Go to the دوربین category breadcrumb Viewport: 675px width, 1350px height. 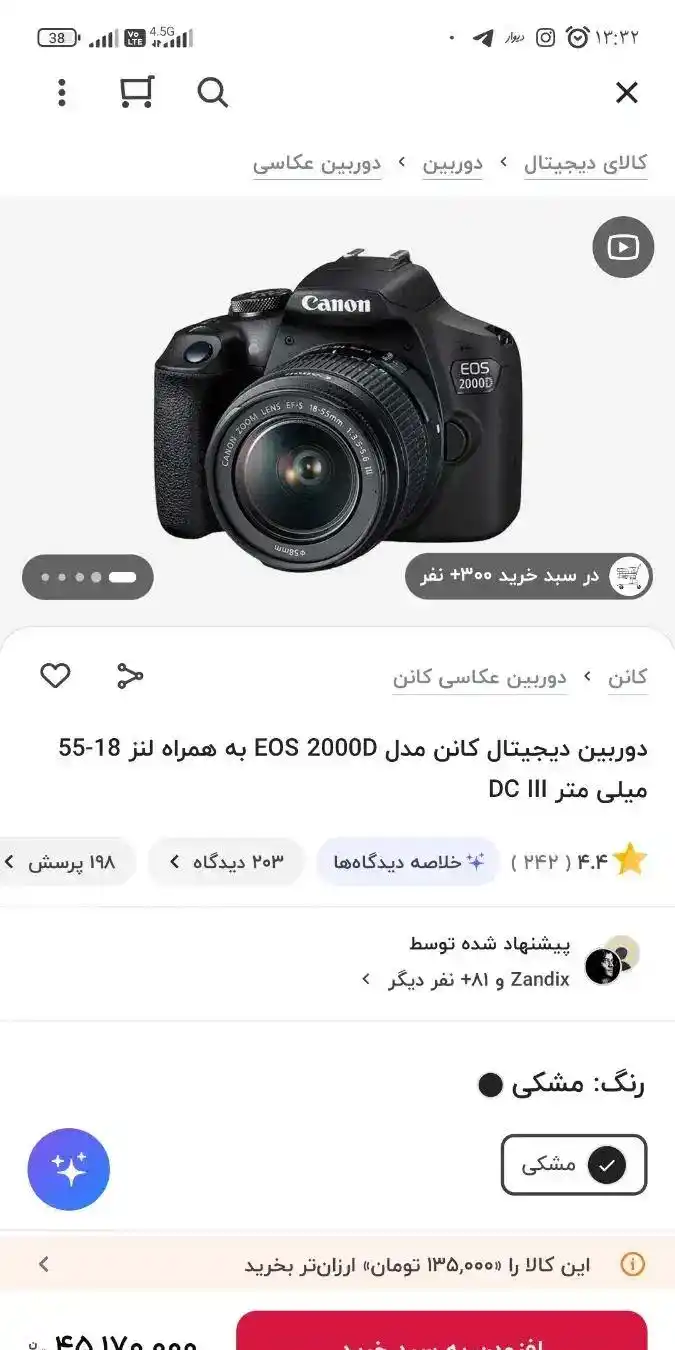[x=452, y=164]
